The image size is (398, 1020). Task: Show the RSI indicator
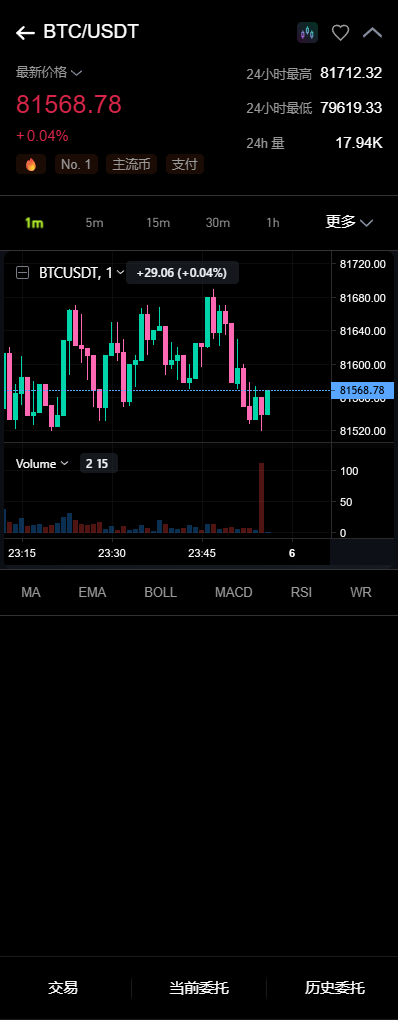tap(301, 593)
